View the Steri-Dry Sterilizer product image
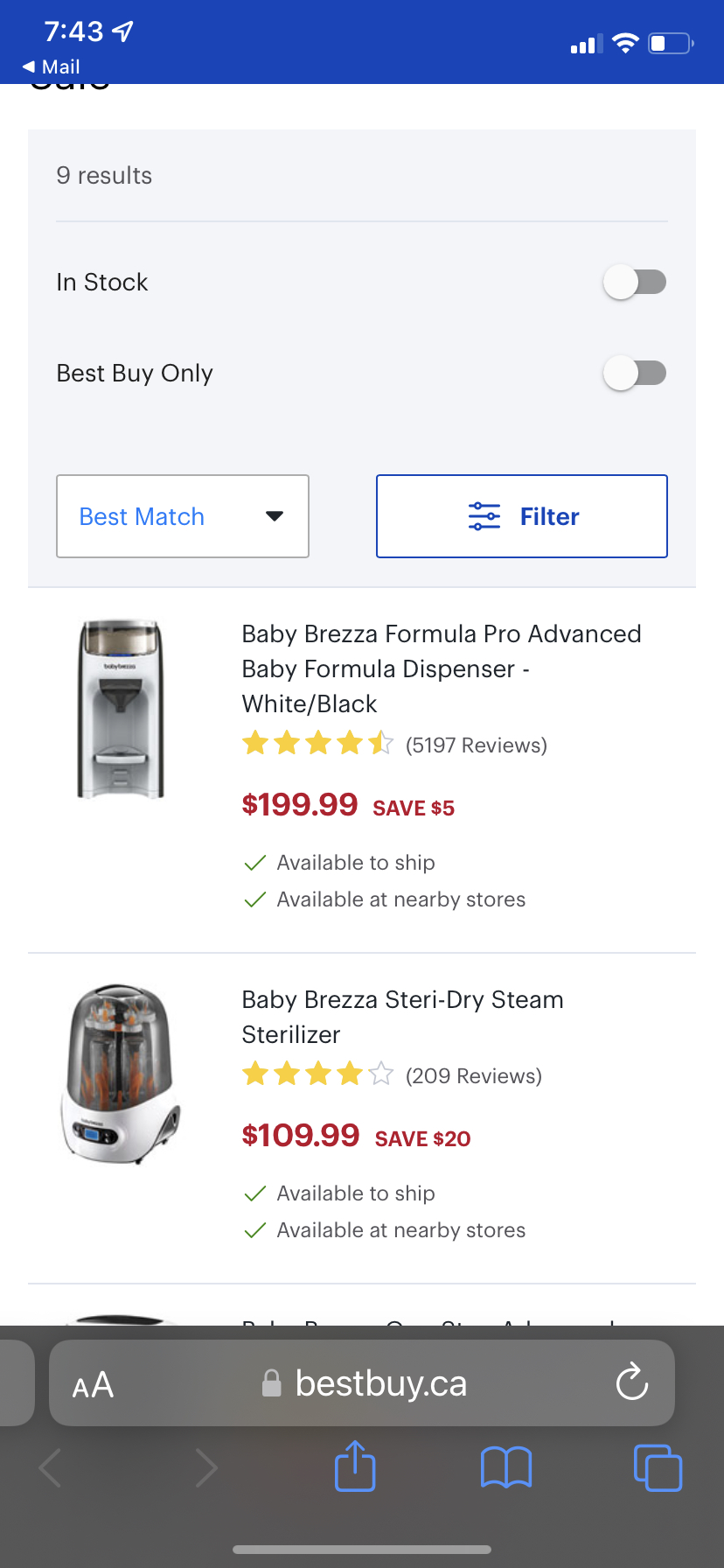This screenshot has width=724, height=1568. 121,1074
